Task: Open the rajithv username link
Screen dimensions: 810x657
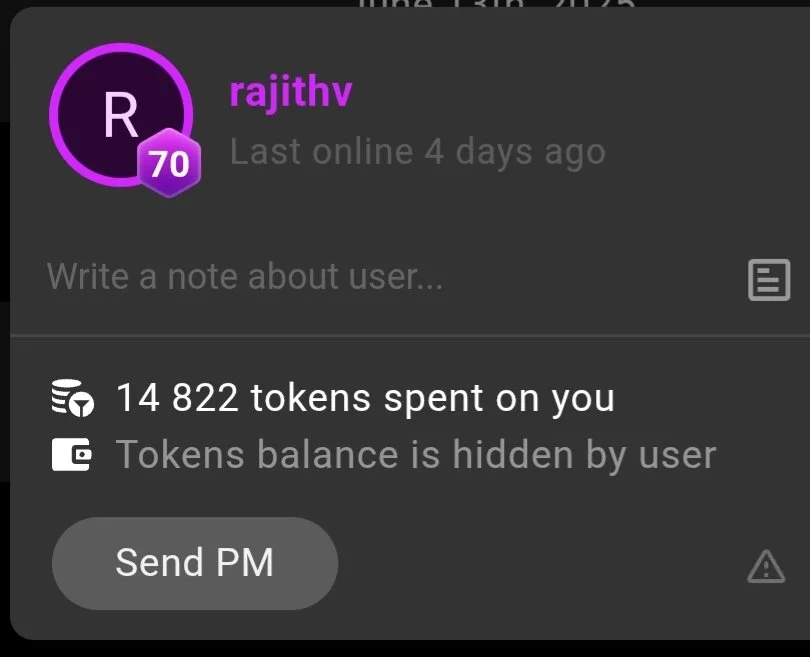Action: [290, 93]
